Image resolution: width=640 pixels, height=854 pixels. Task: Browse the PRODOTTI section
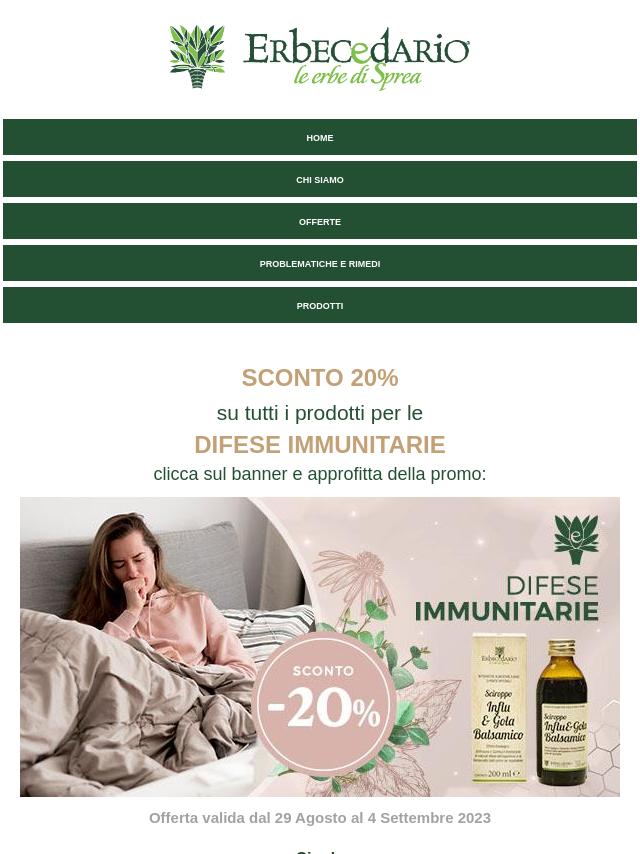pos(320,306)
